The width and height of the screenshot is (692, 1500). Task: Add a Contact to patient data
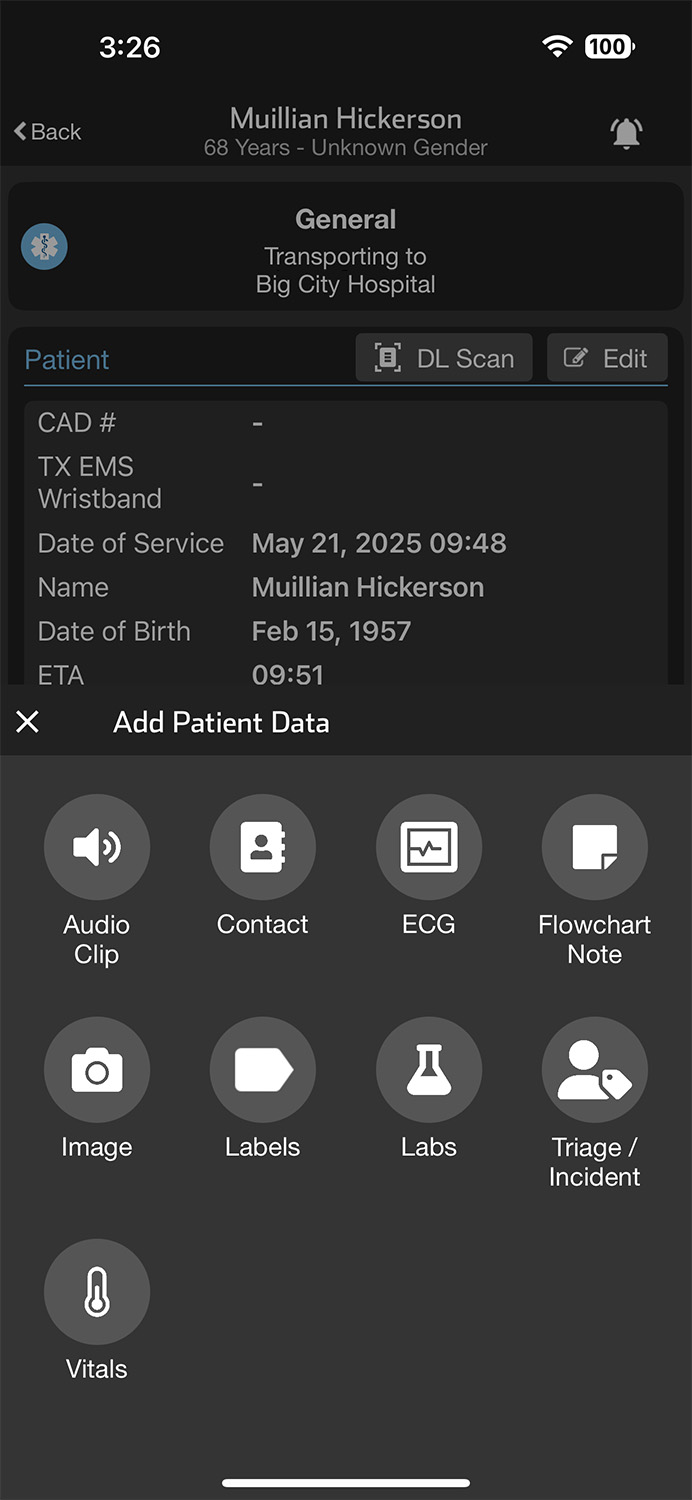263,847
